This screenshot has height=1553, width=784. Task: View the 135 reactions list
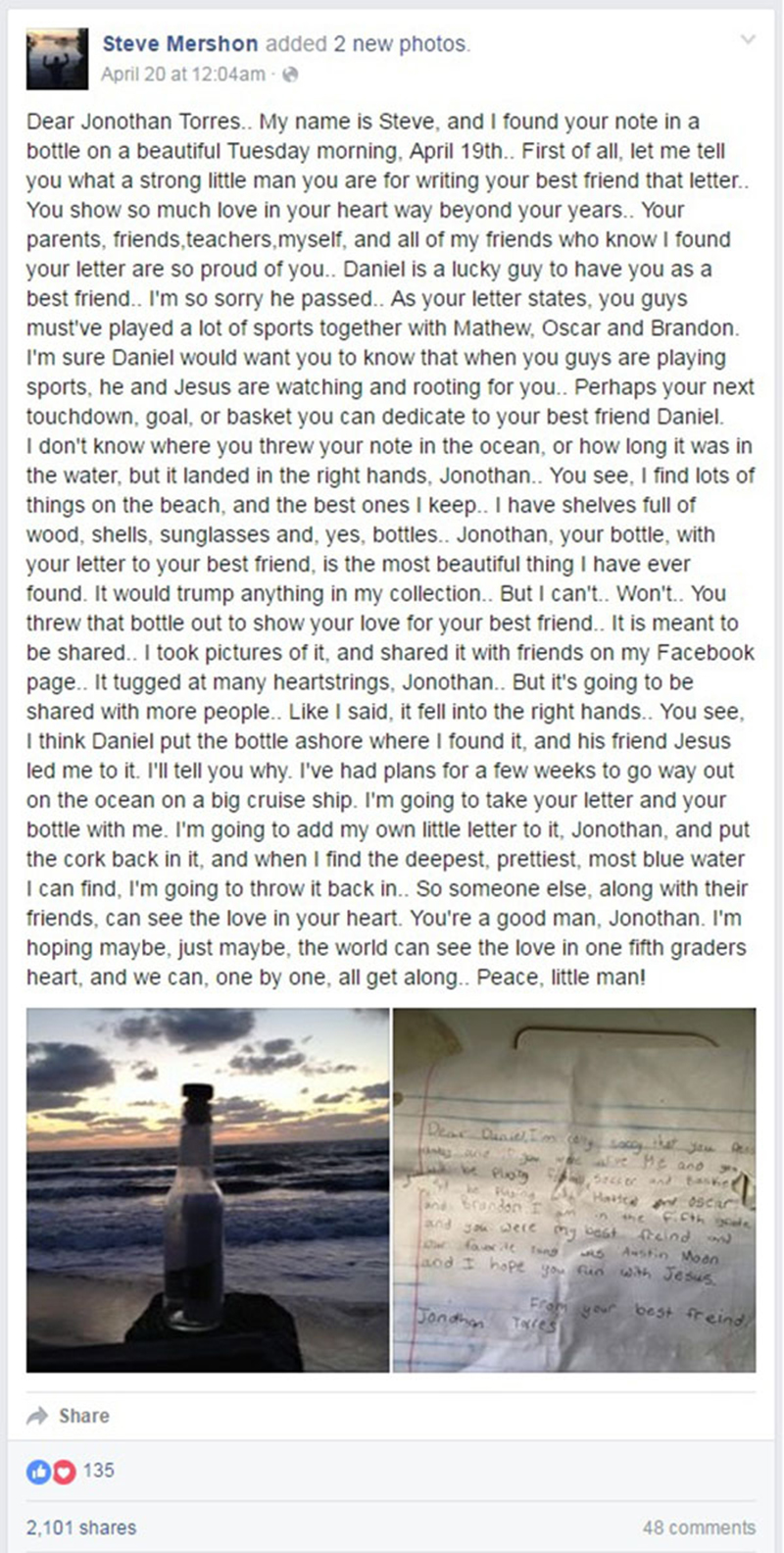(x=71, y=1471)
